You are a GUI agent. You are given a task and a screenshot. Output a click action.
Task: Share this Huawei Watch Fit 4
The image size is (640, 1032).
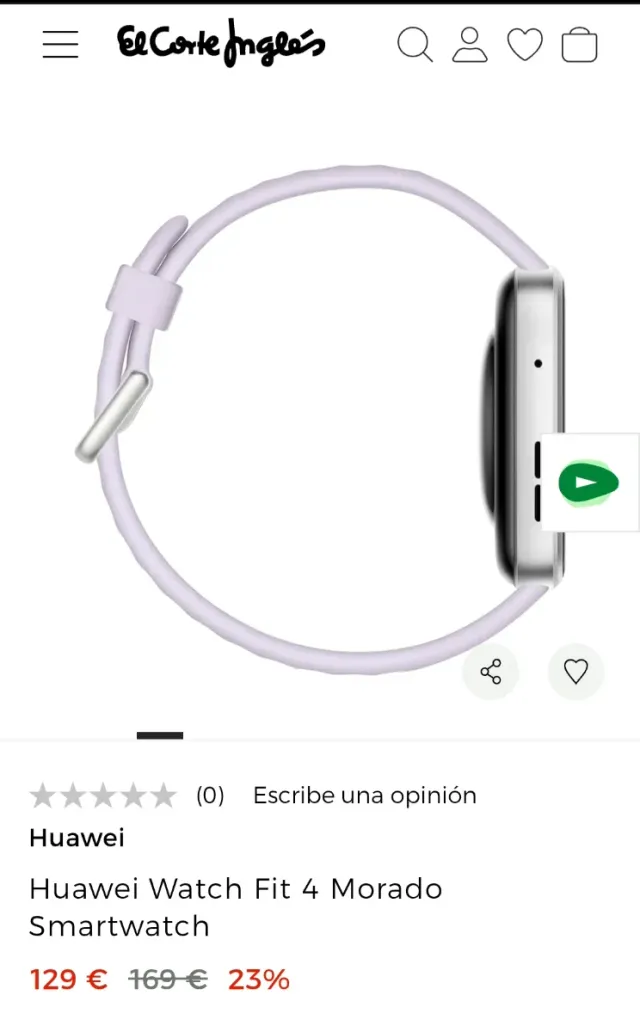click(x=490, y=672)
